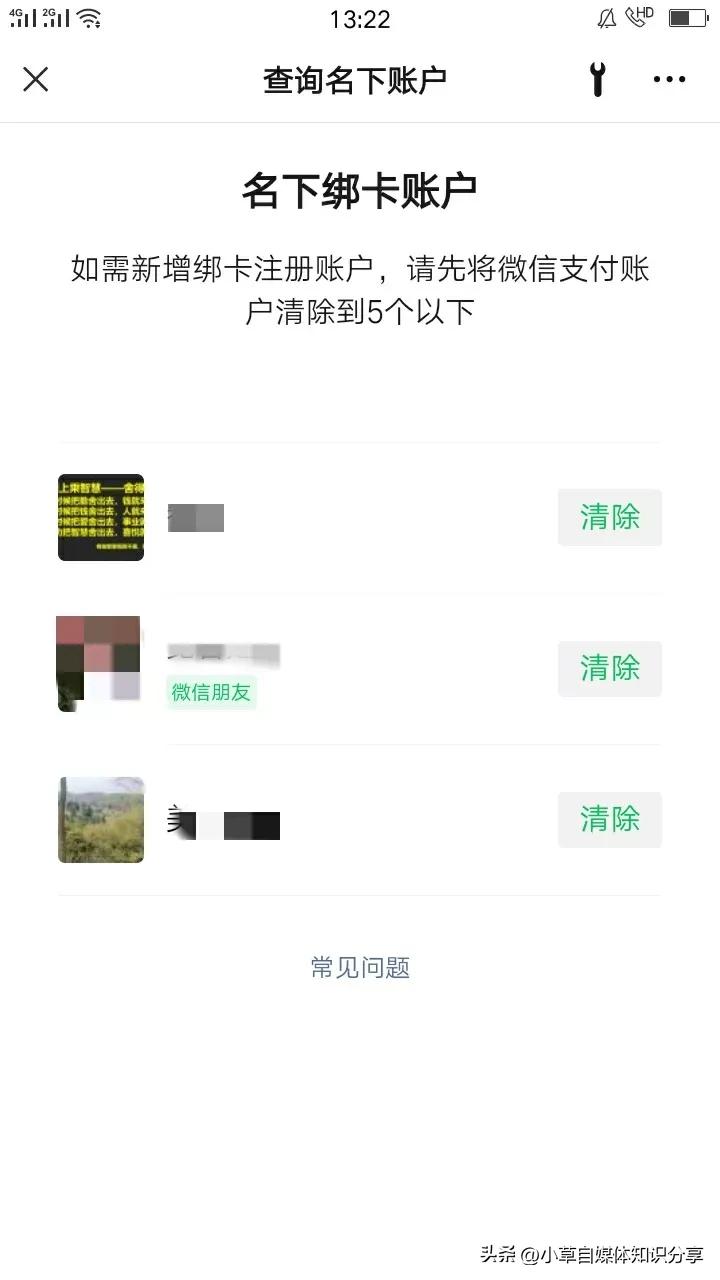Tap 清除 next to the last account
Image resolution: width=720 pixels, height=1280 pixels.
[x=609, y=819]
